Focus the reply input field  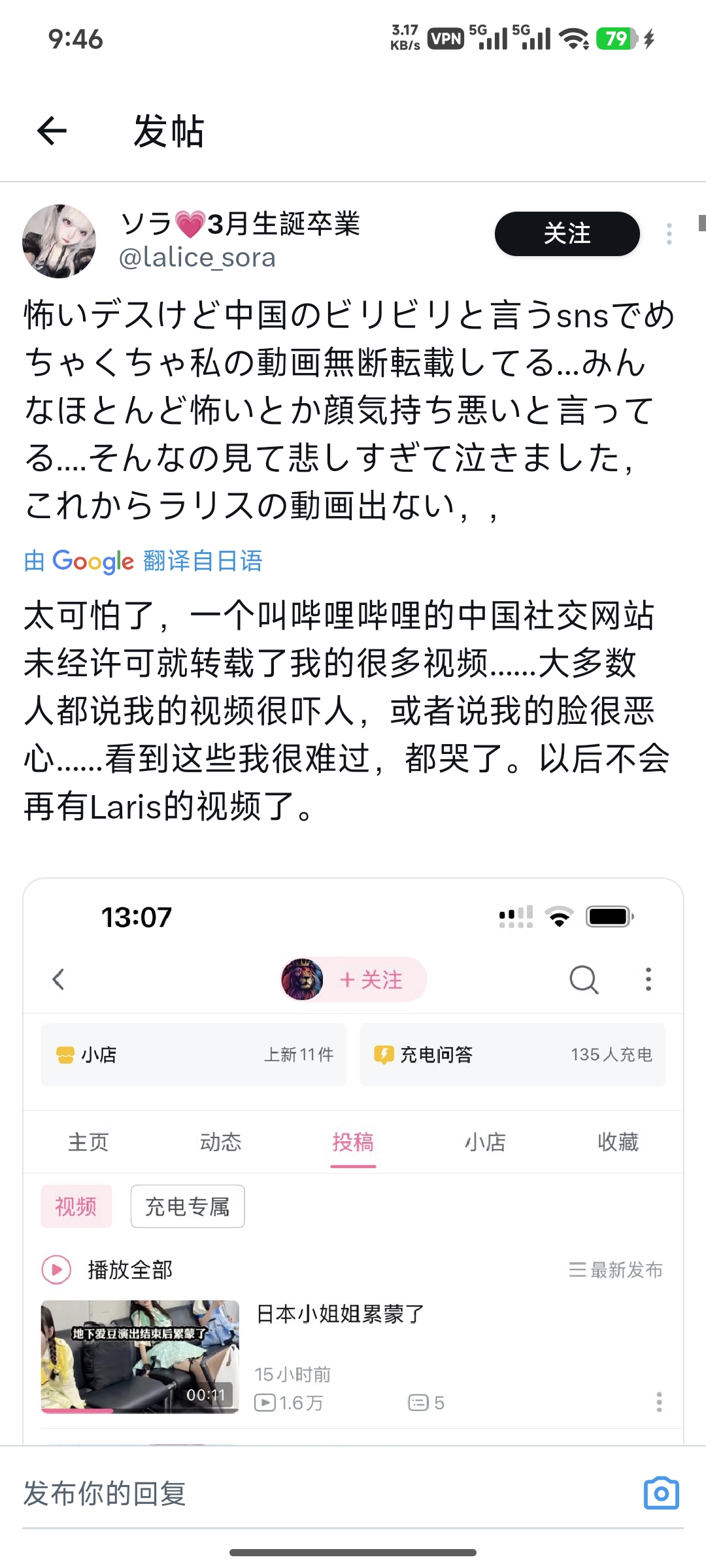point(314,1494)
